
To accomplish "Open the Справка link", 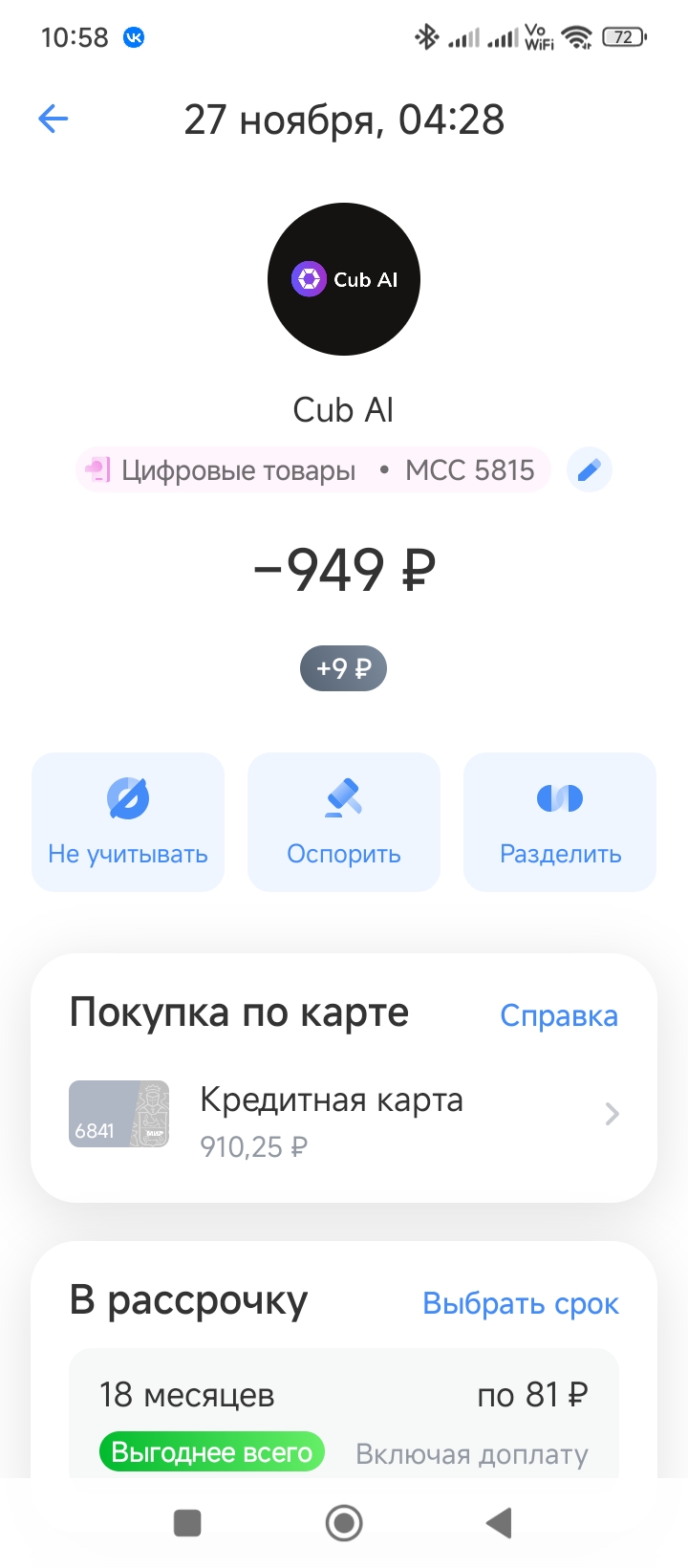I will (559, 1015).
